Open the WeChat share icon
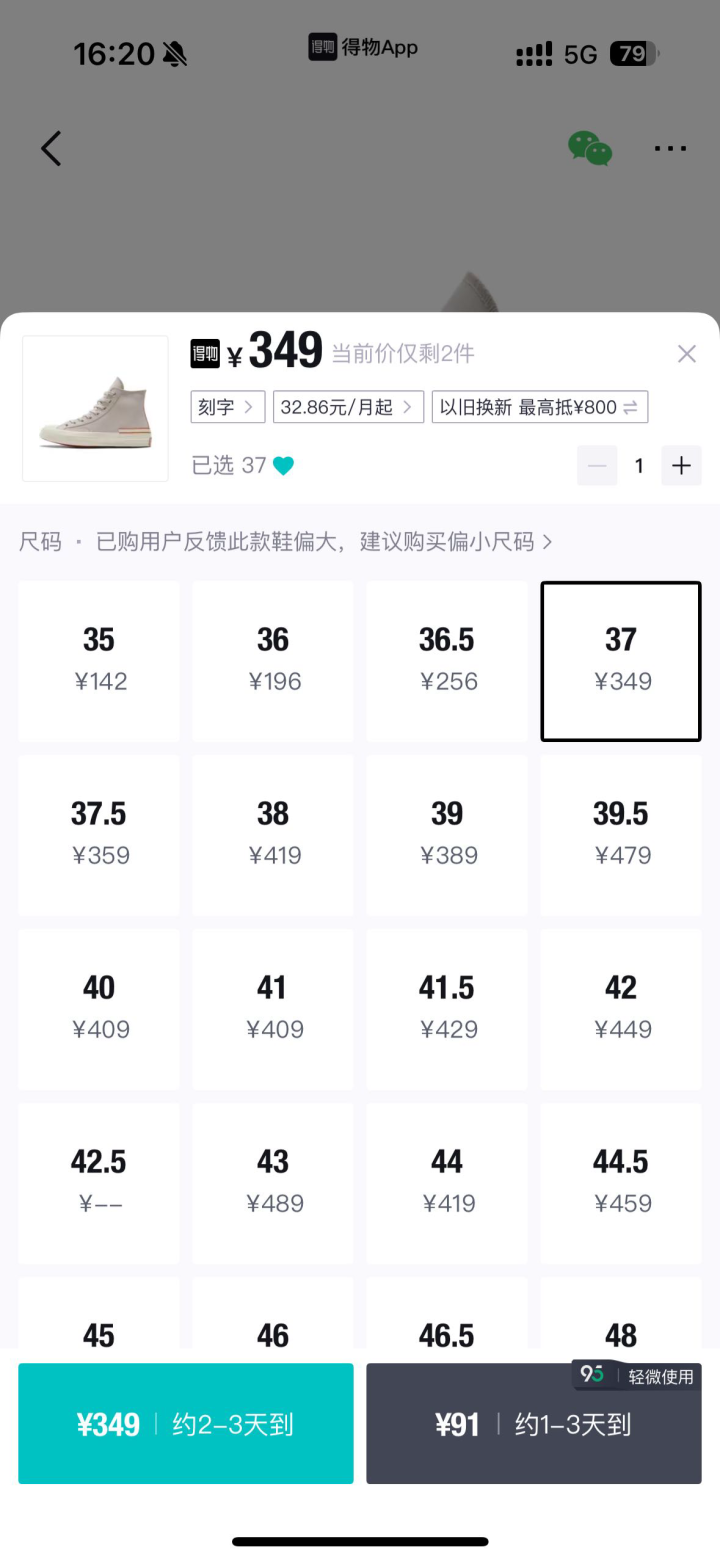Screen dimensions: 720x1561 [590, 148]
